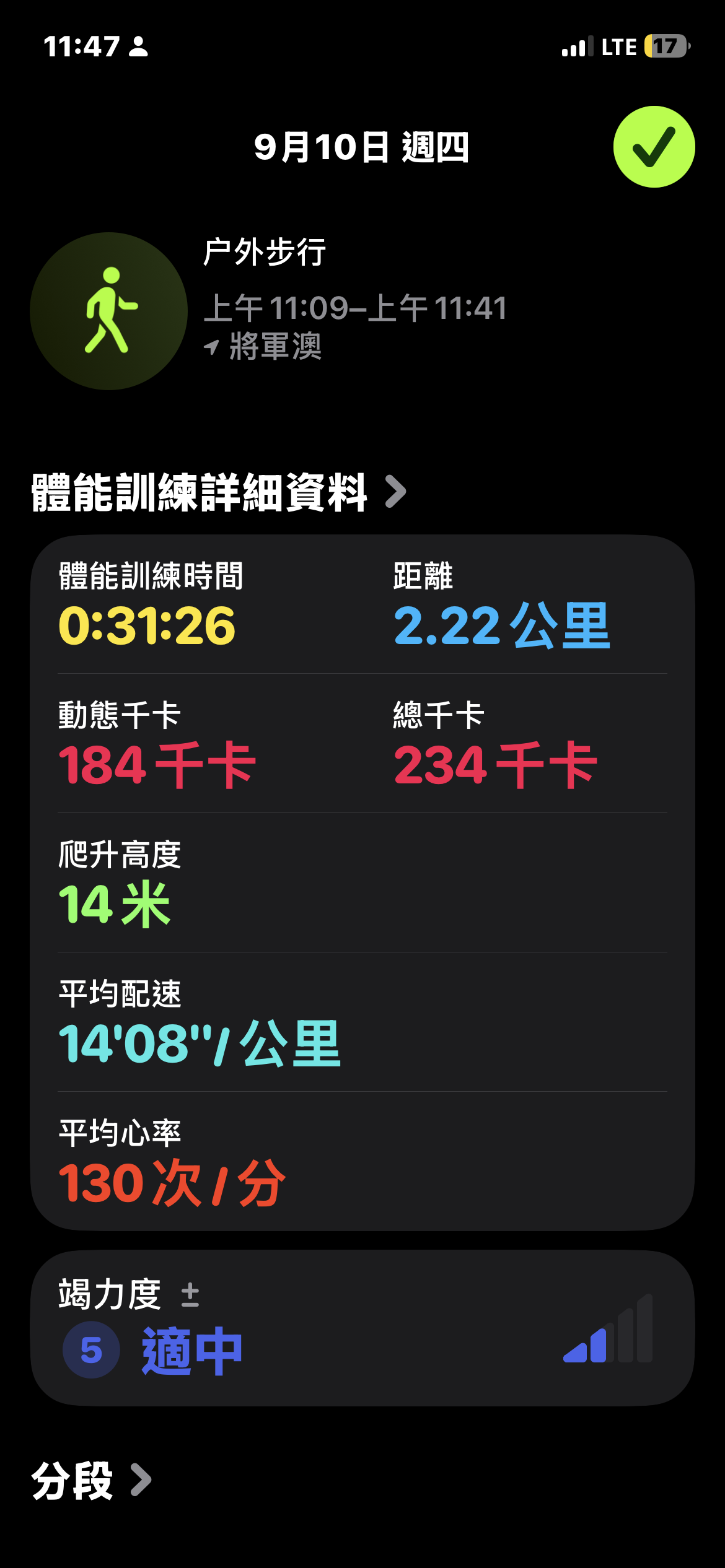725x1568 pixels.
Task: Open 體能訓練詳細資料 workout details
Action: tap(219, 492)
